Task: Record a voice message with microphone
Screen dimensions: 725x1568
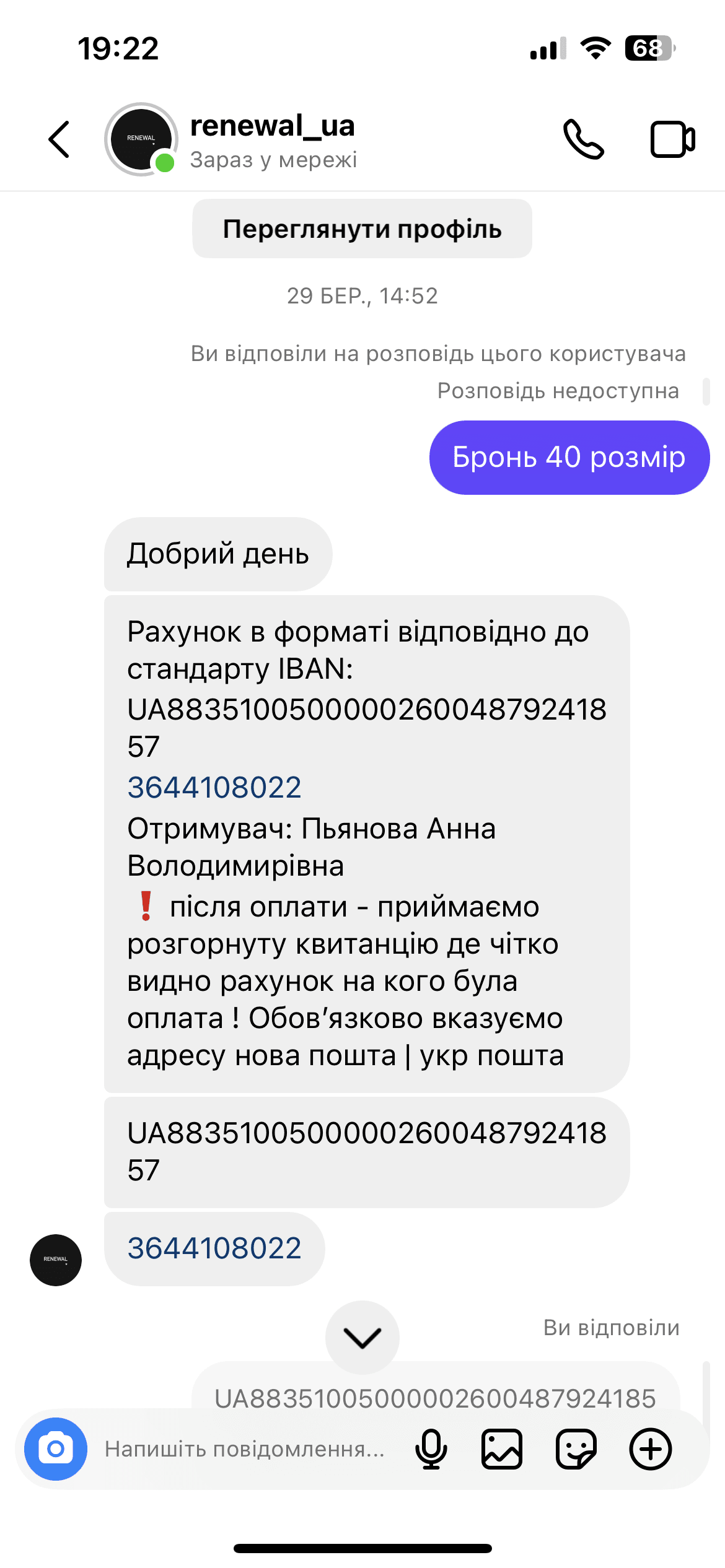Action: (x=431, y=1449)
